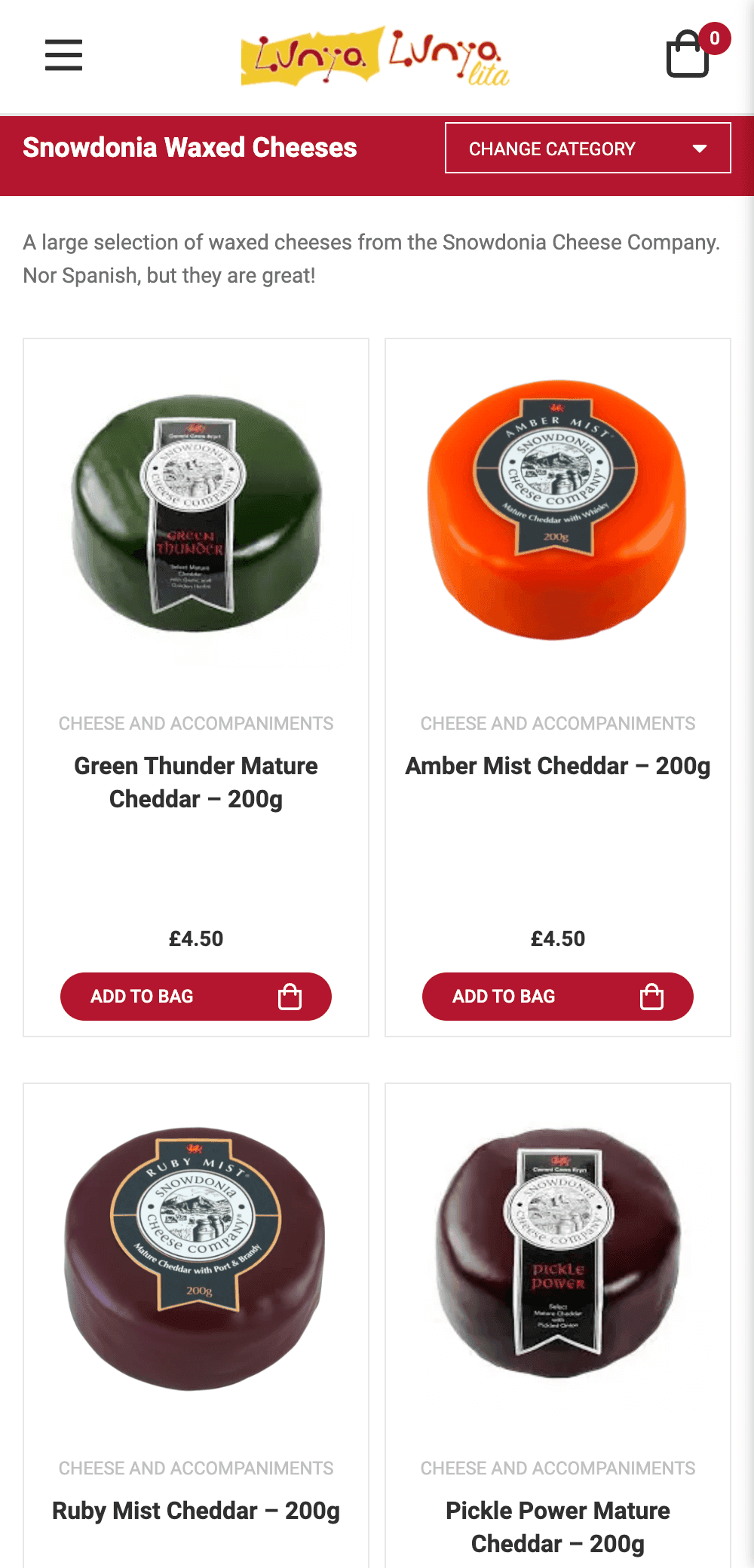Tap the Lunya logo to go home
Viewport: 754px width, 1568px height.
click(x=375, y=57)
